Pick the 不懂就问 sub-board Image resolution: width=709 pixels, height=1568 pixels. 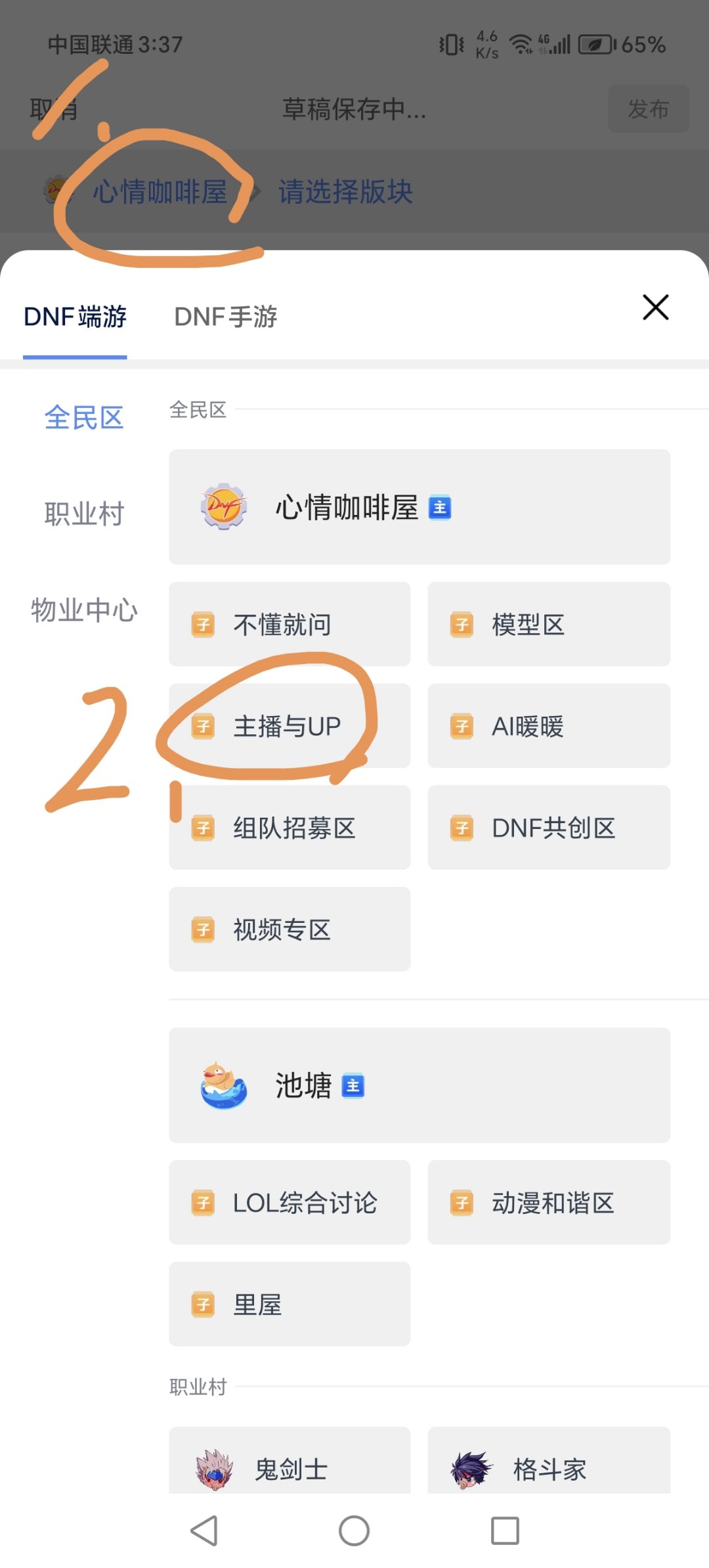tap(290, 624)
